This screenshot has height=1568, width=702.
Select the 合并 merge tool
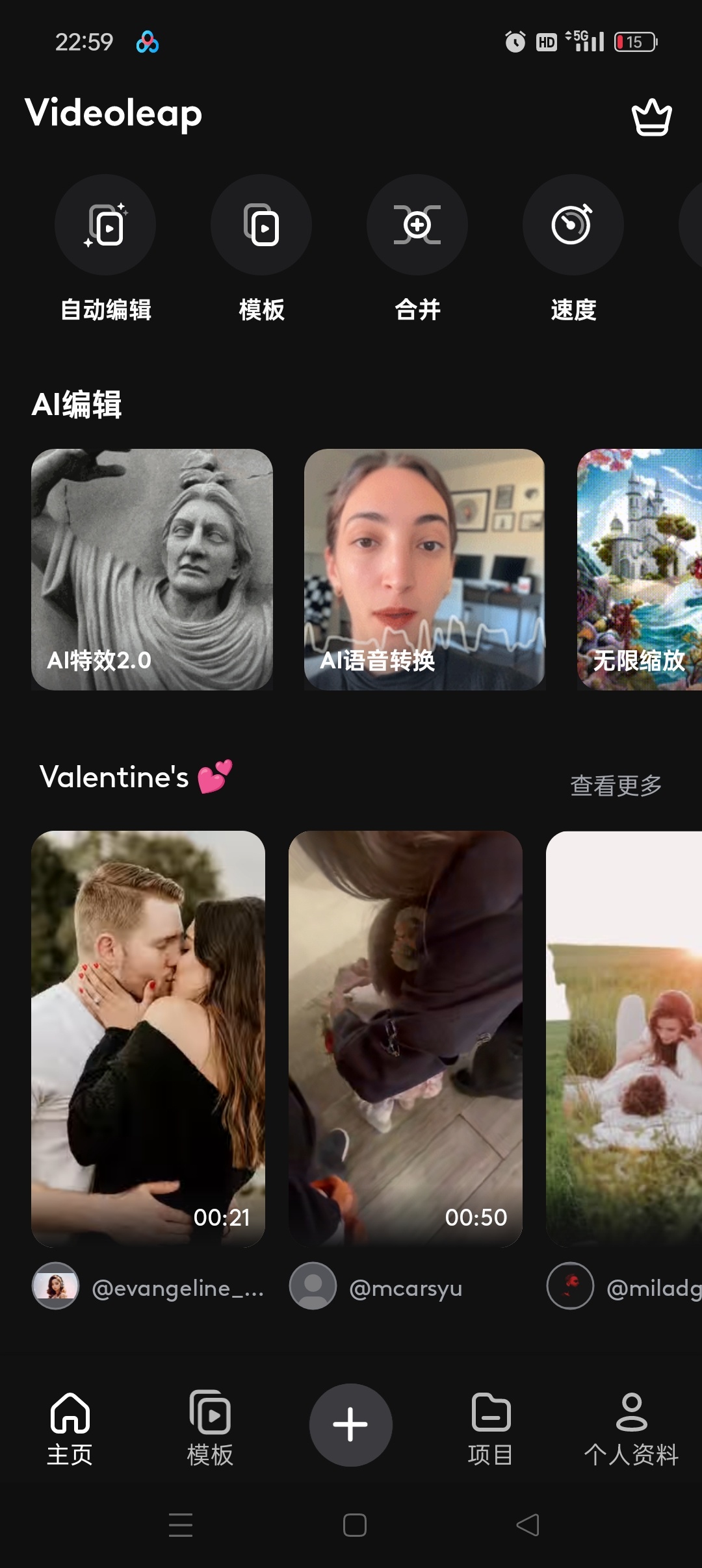417,225
